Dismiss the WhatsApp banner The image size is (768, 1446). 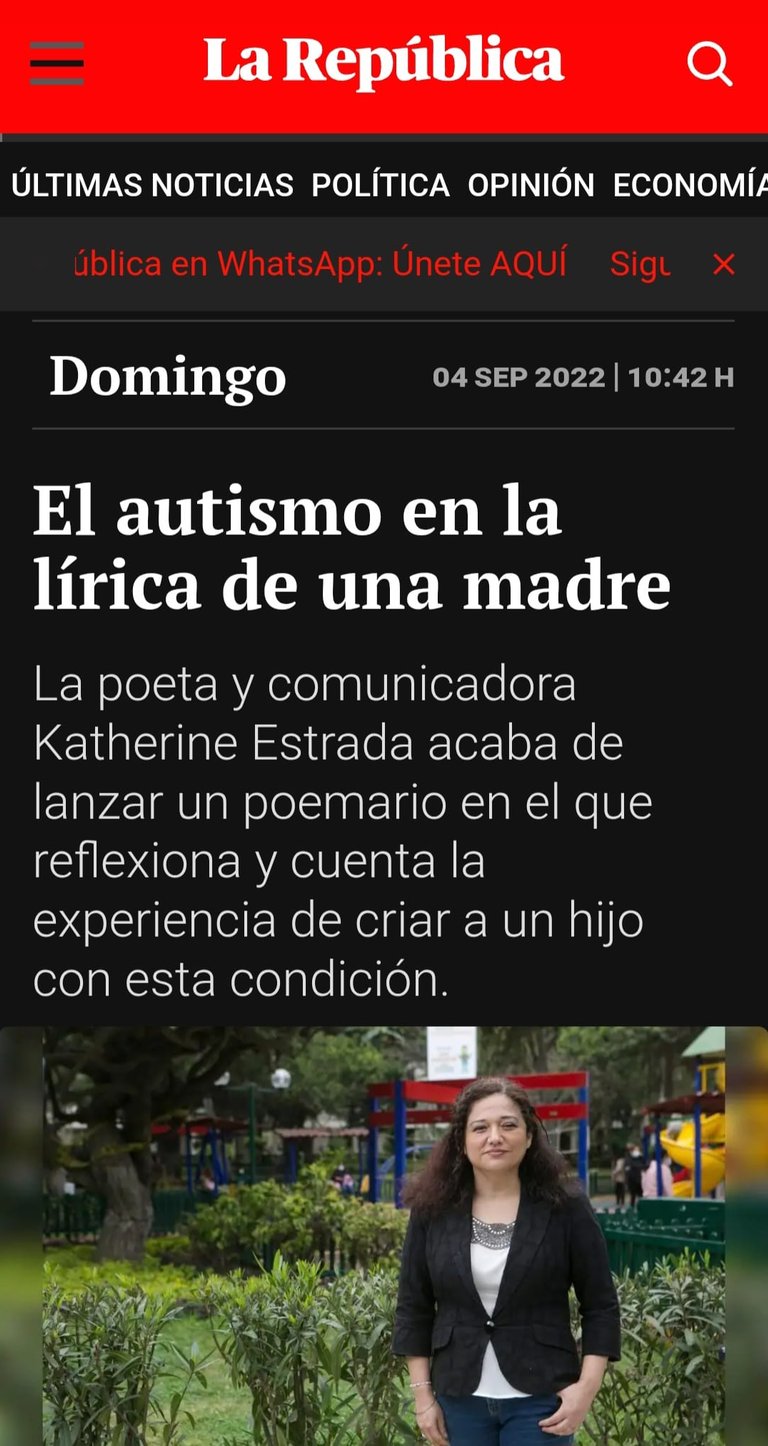(x=723, y=264)
